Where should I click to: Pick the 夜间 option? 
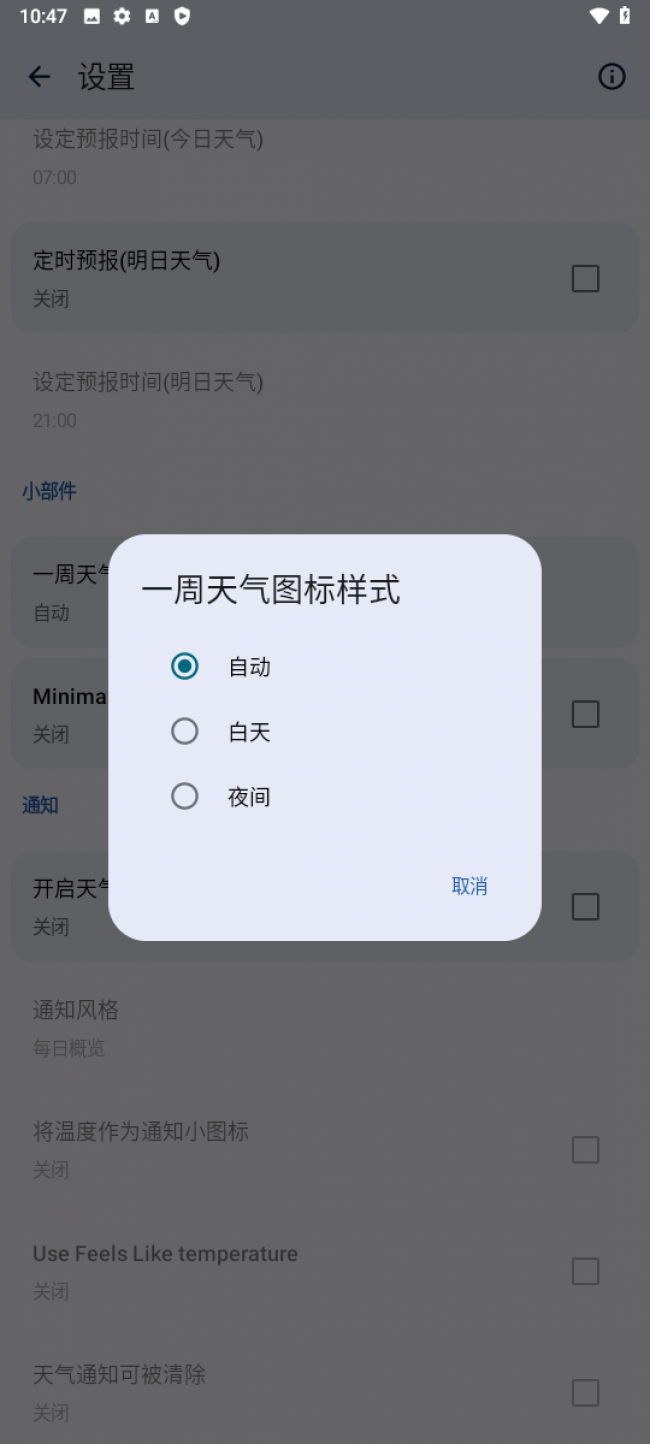(185, 797)
